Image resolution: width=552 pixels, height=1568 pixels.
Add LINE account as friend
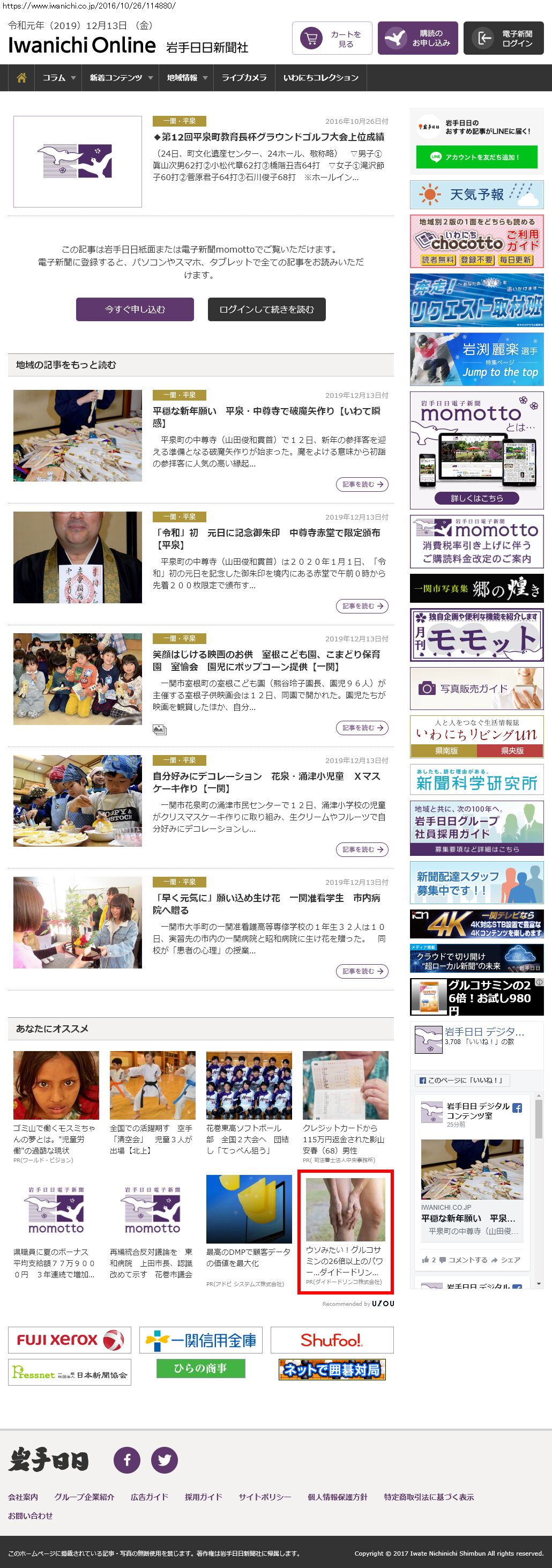point(476,157)
